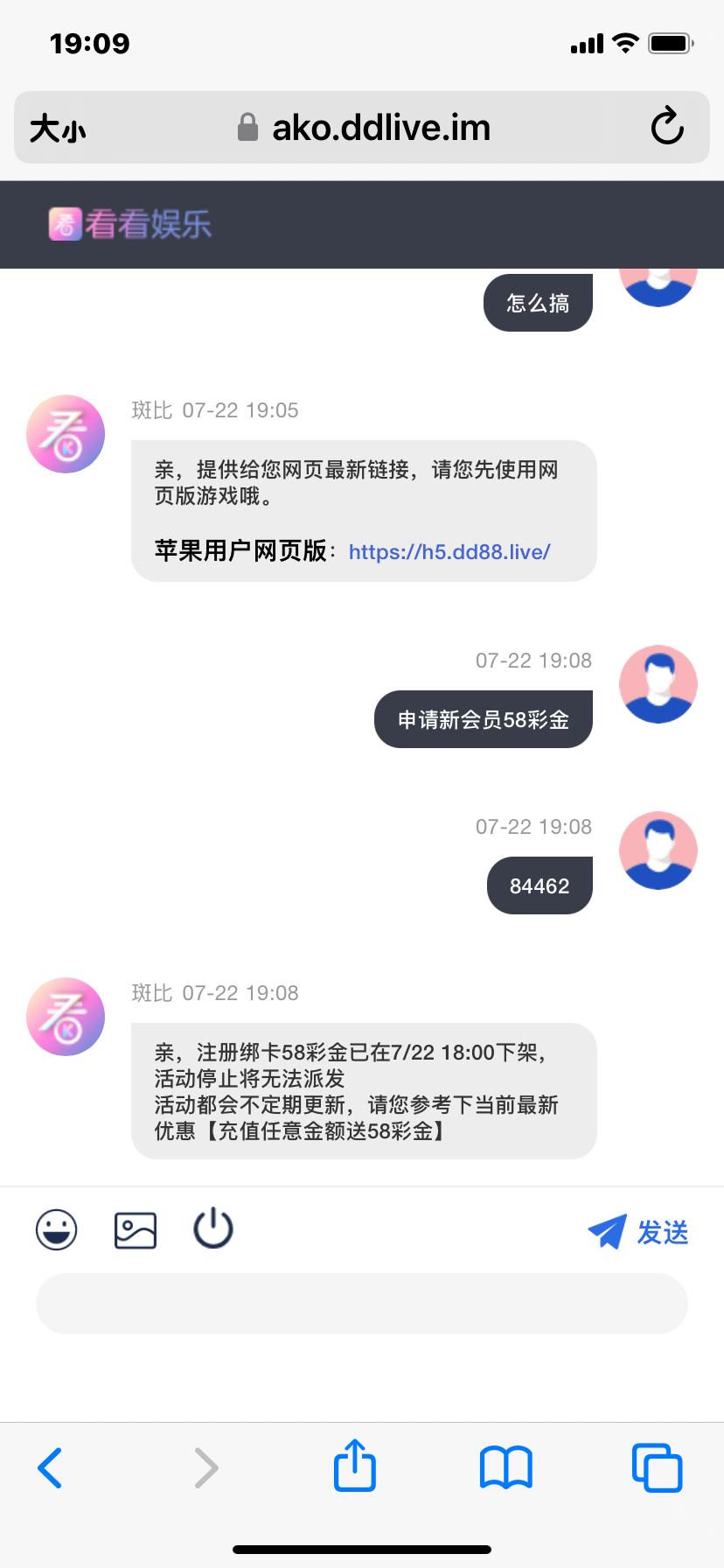Tap the power icon to end chat
This screenshot has width=724, height=1568.
213,1228
